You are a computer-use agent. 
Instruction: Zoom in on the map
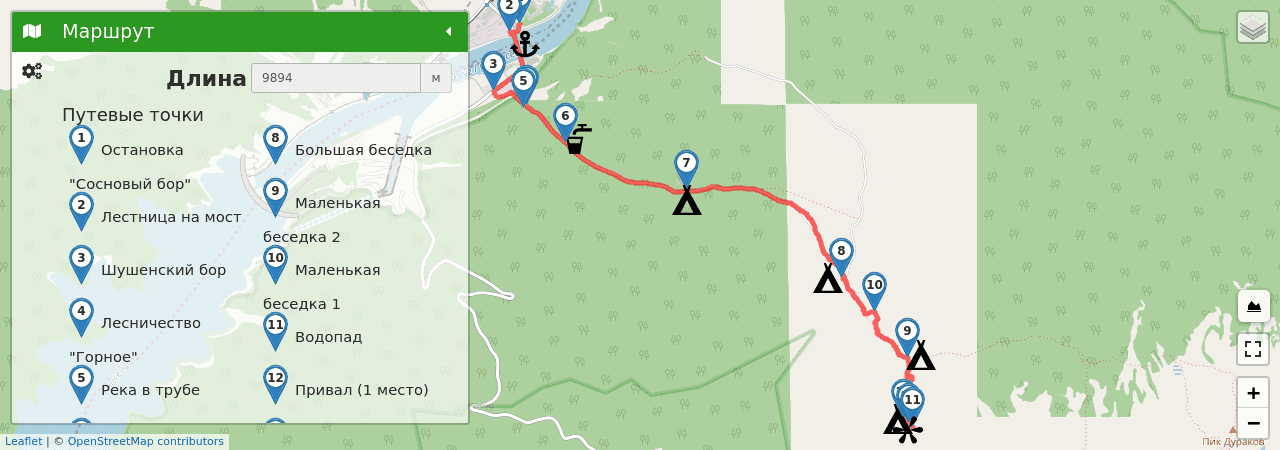coord(1253,393)
